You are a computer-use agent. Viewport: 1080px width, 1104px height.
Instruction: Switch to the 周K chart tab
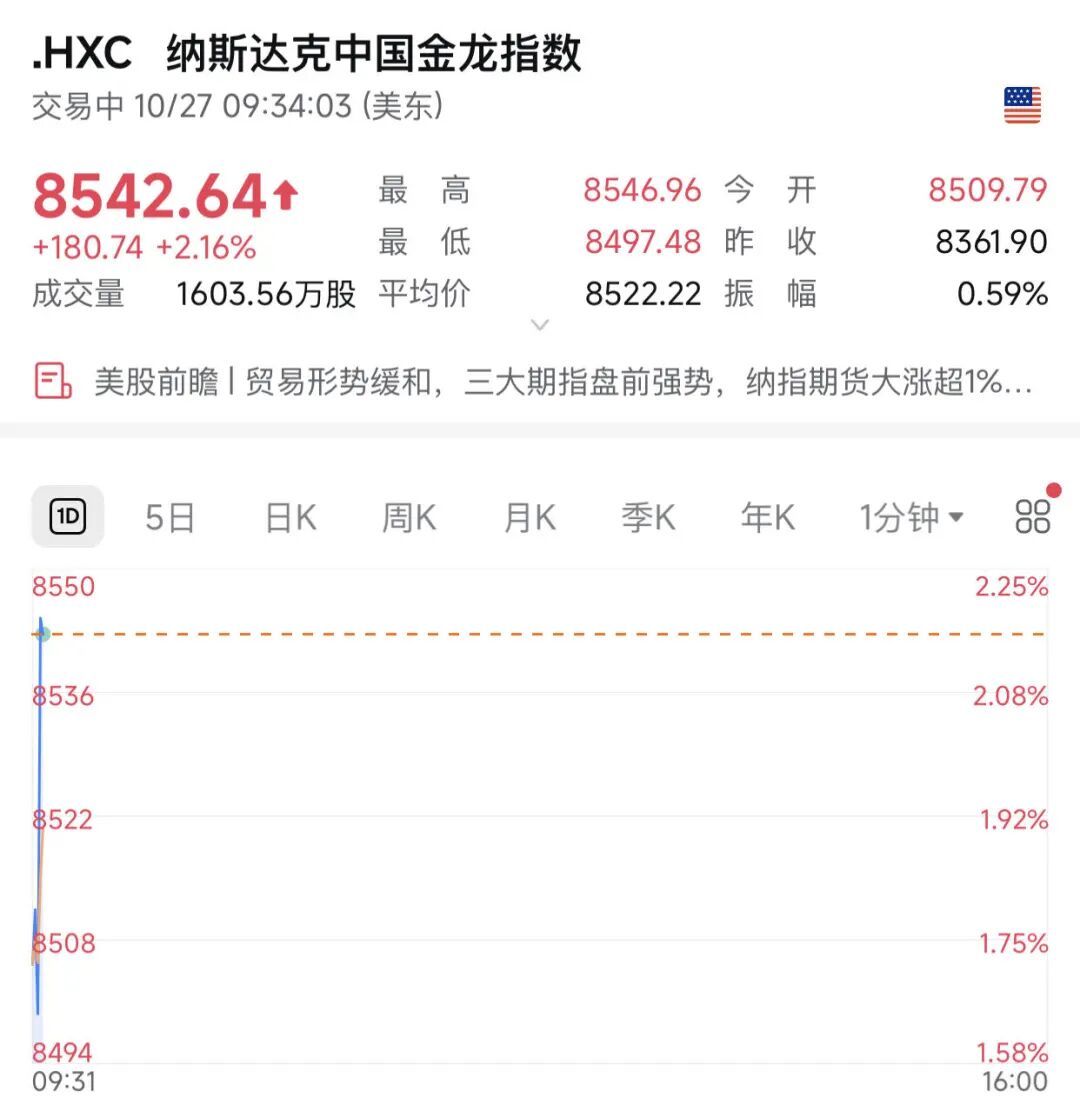tap(408, 518)
